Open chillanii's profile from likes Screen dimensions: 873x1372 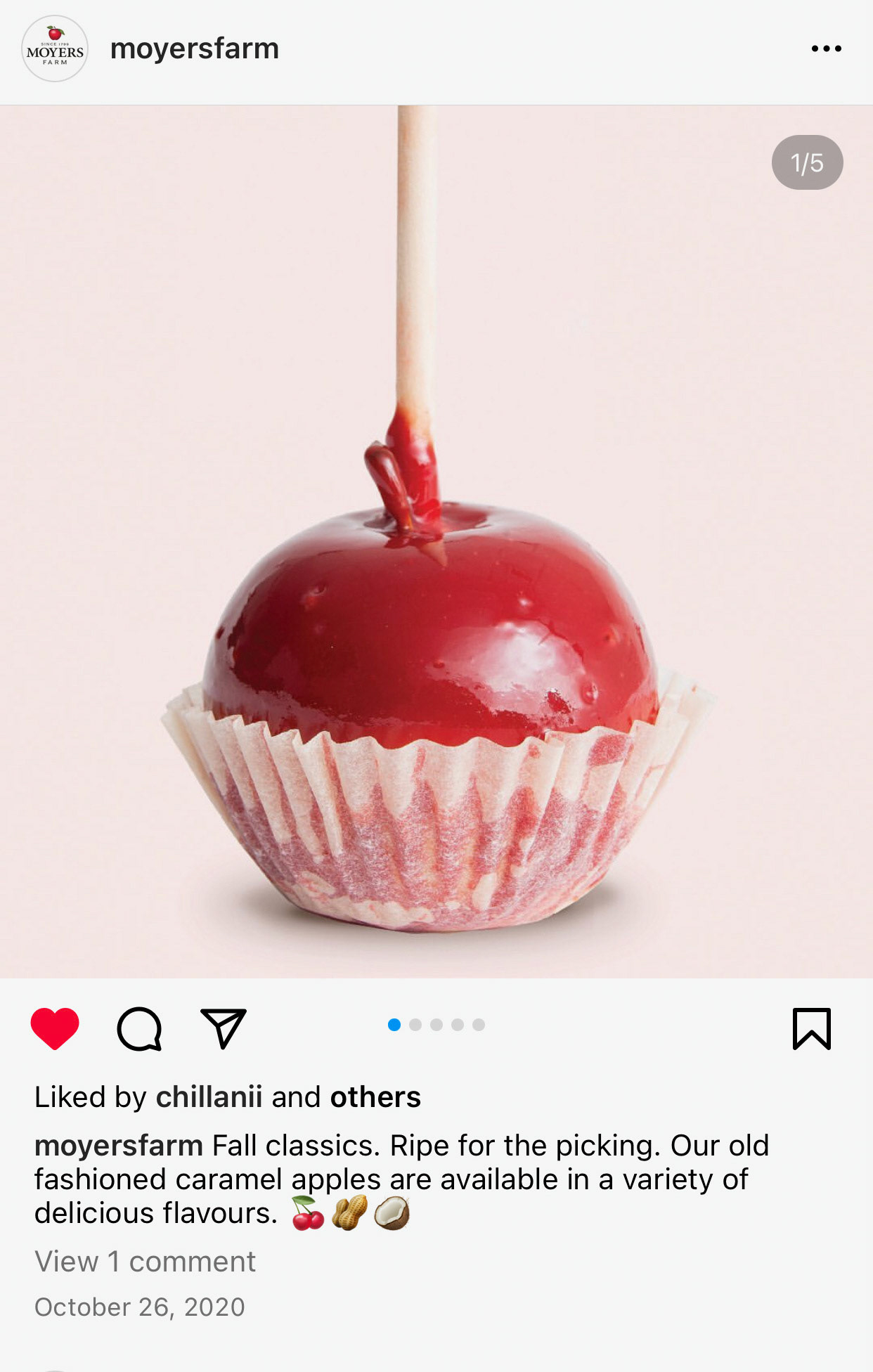click(x=209, y=1096)
